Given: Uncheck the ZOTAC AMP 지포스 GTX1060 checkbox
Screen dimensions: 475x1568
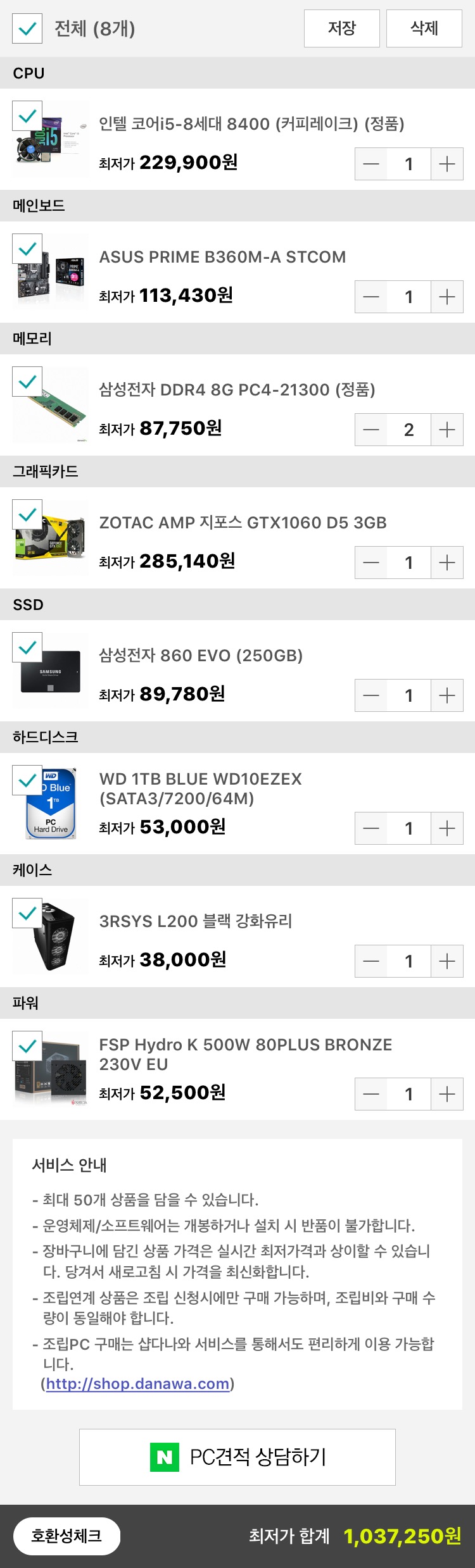Looking at the screenshot, I should point(27,515).
